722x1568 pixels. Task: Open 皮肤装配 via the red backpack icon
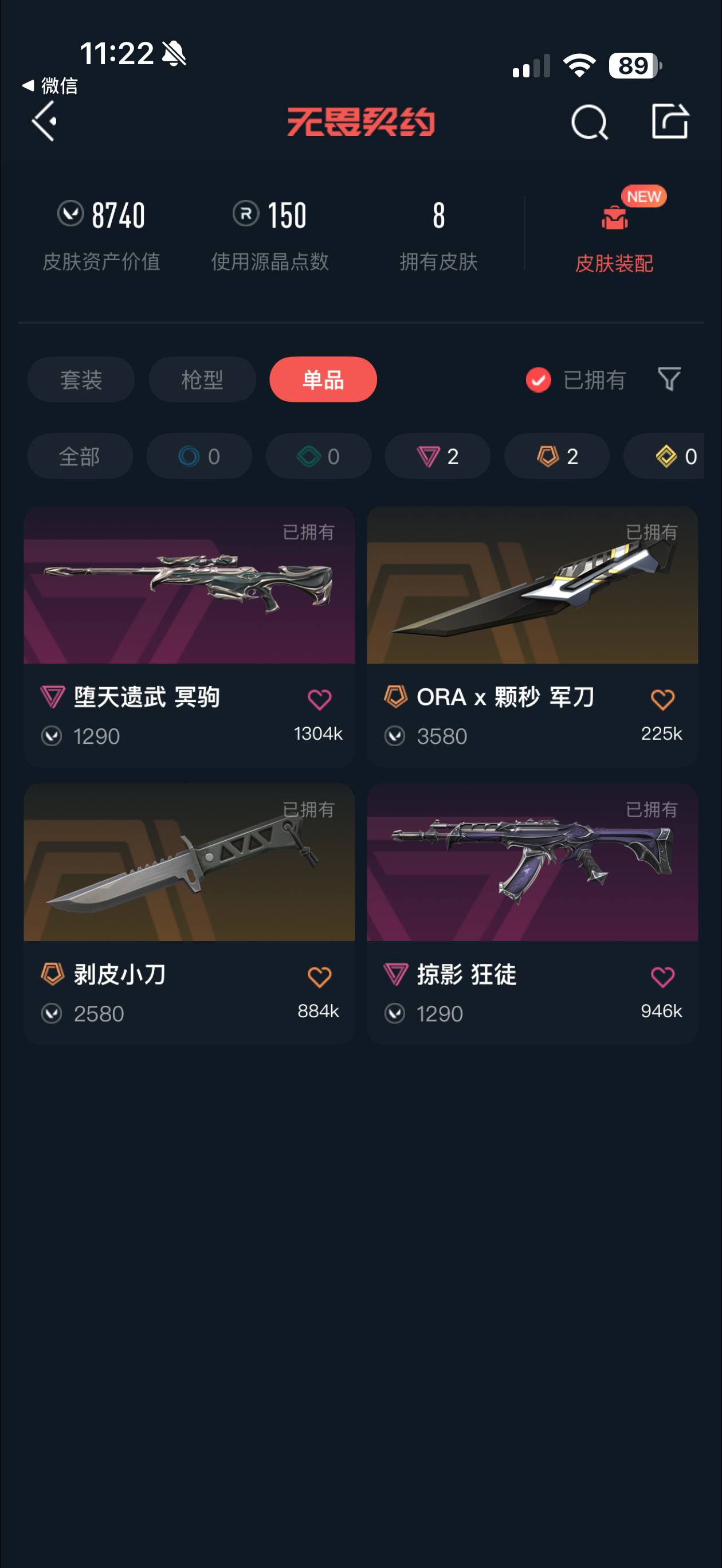pos(614,219)
